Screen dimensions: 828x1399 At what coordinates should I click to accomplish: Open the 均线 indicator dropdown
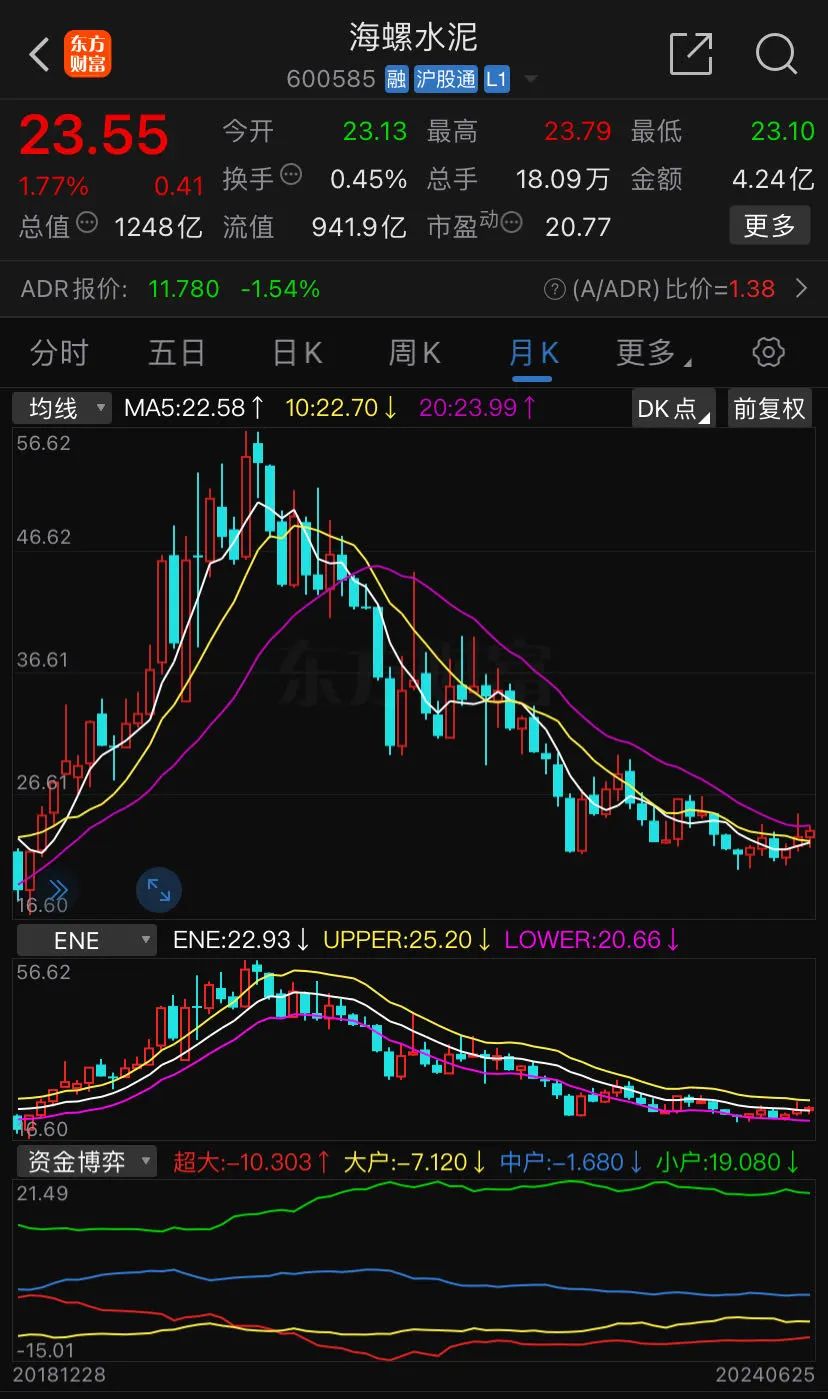63,408
